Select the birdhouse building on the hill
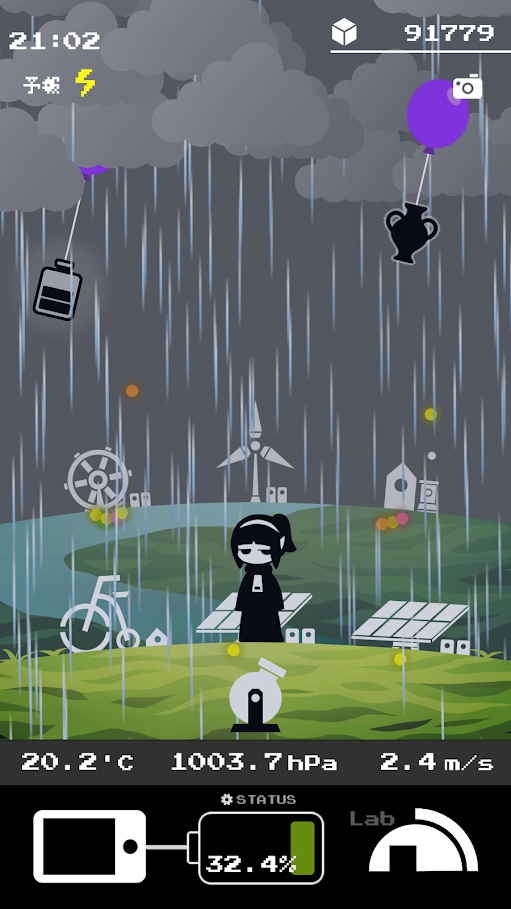 [x=400, y=486]
